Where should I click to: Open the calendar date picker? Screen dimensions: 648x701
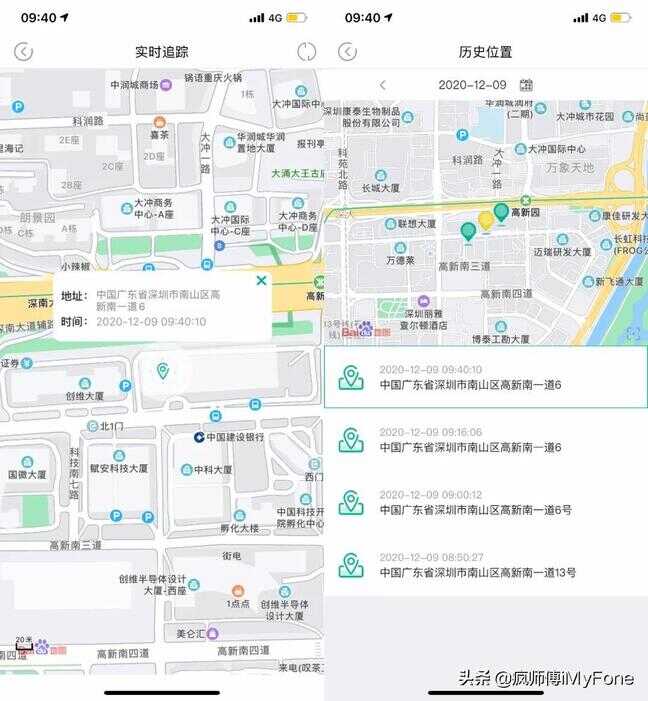click(526, 85)
